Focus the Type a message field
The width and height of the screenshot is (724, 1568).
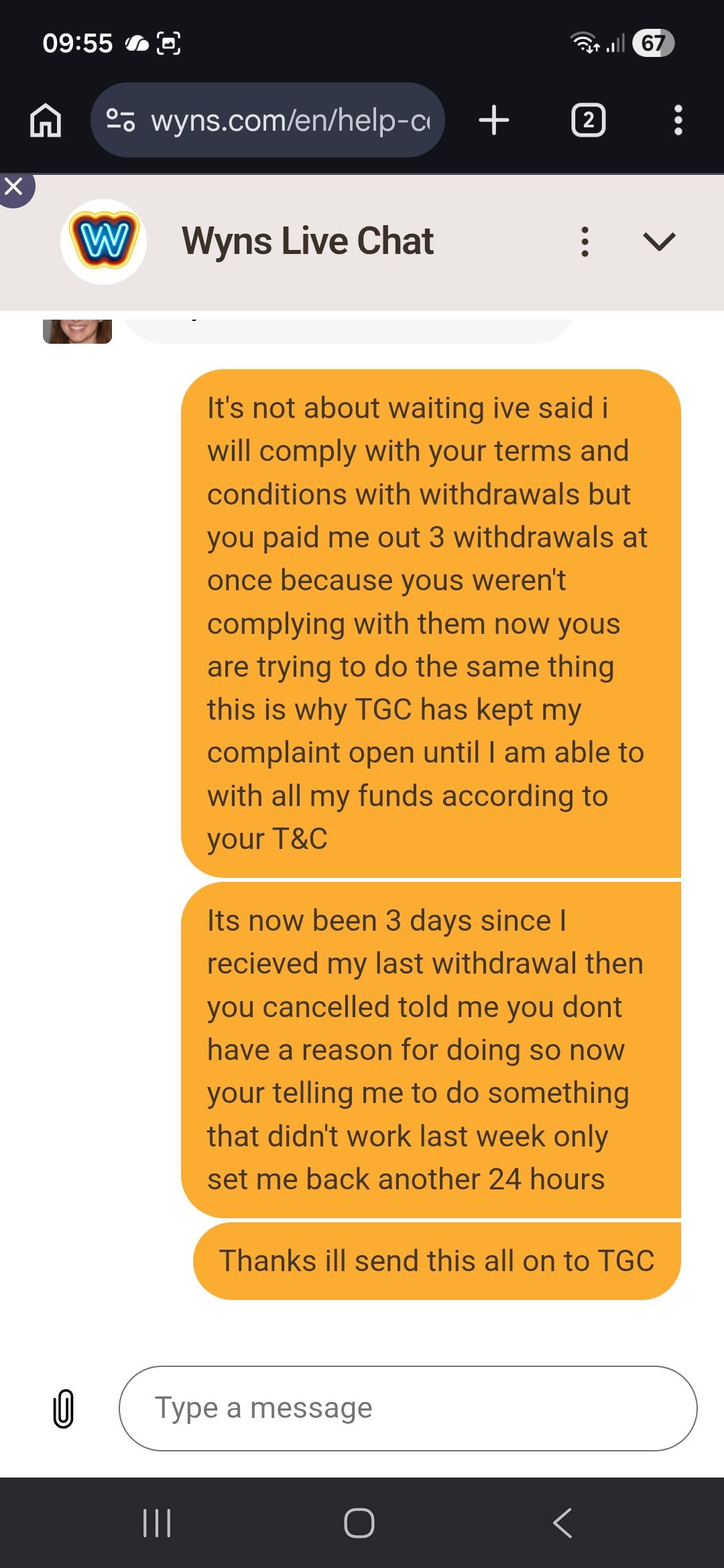(408, 1409)
